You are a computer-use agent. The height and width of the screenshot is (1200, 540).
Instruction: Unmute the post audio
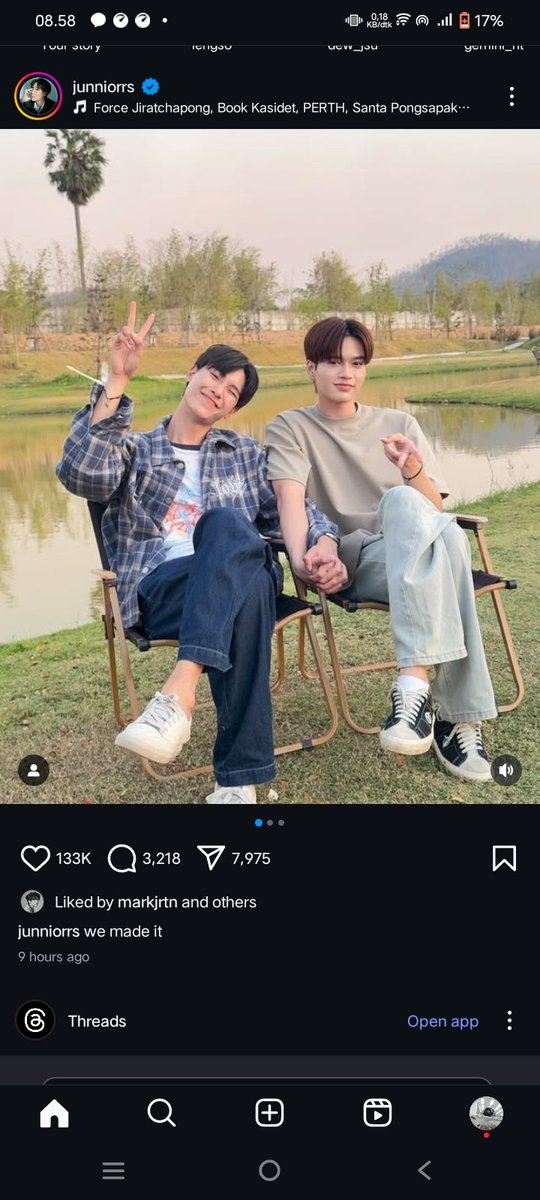pos(506,769)
